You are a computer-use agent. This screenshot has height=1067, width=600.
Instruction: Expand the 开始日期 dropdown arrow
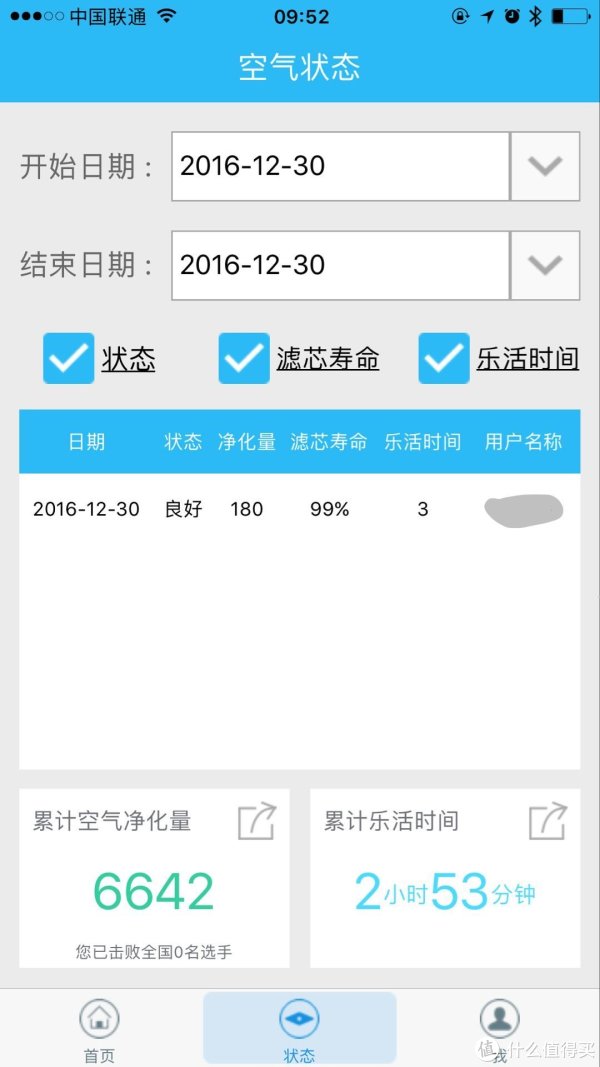coord(545,166)
